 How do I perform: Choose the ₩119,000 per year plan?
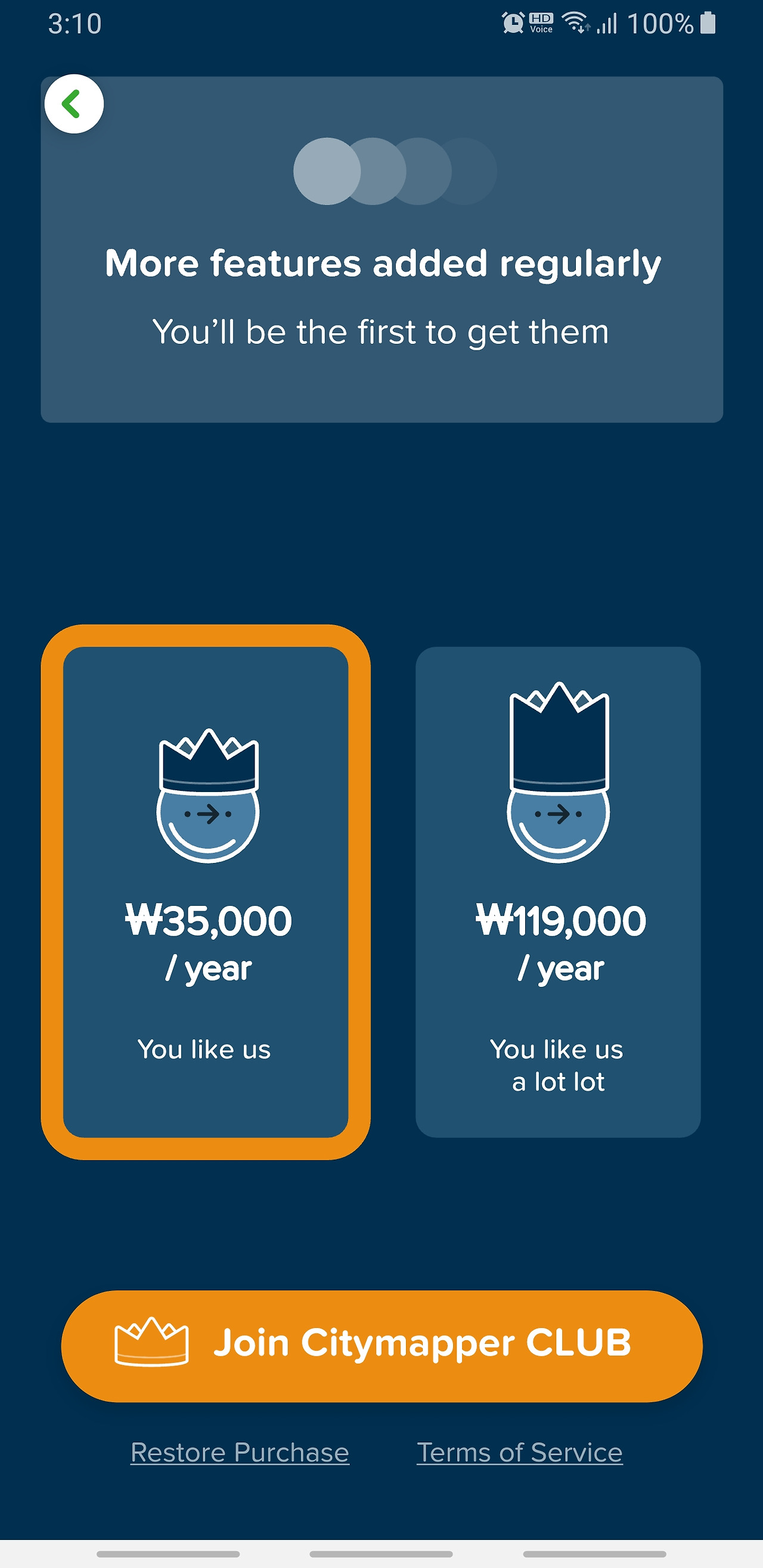558,892
